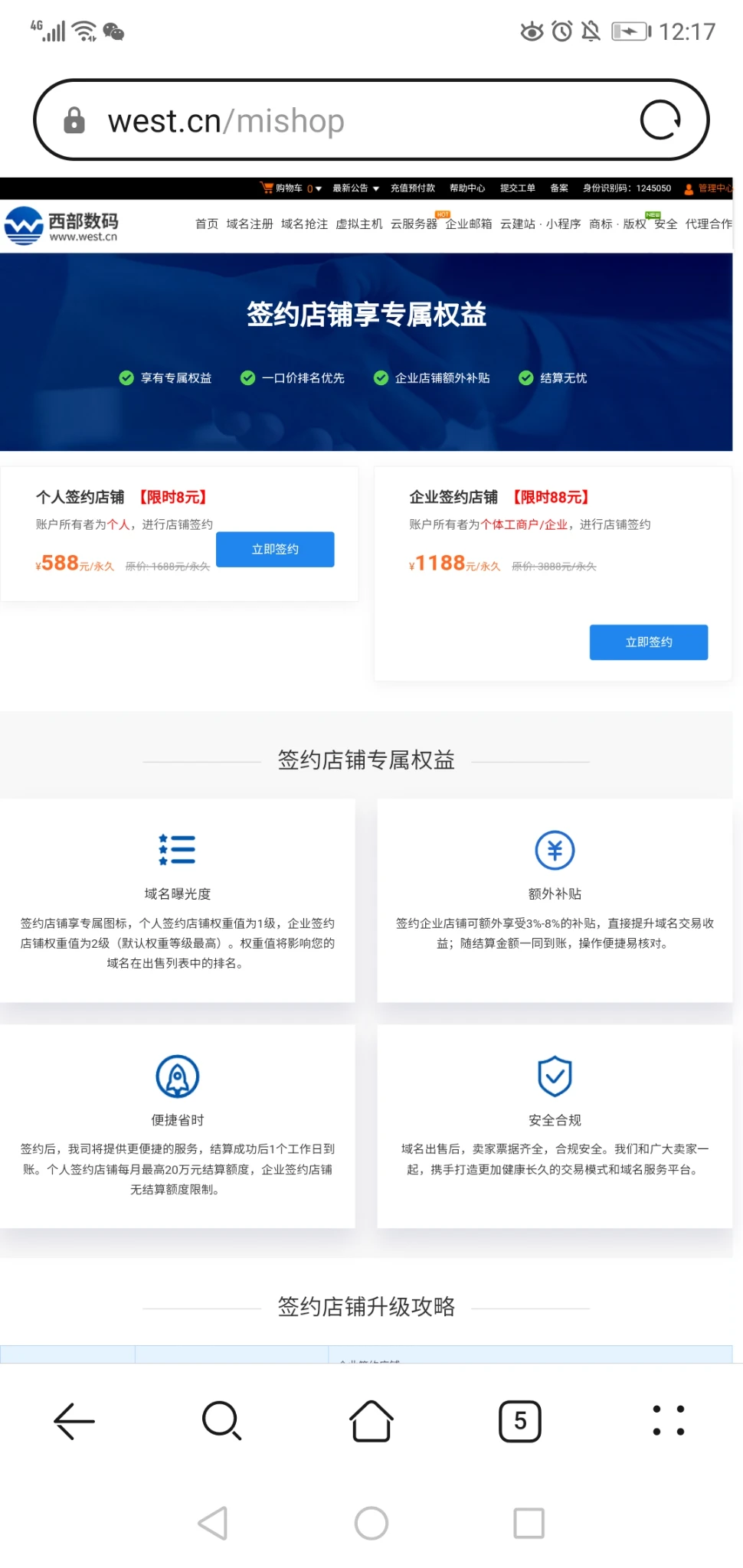This screenshot has height=1568, width=743.
Task: Open 提交工单 submit ticket link
Action: (518, 188)
